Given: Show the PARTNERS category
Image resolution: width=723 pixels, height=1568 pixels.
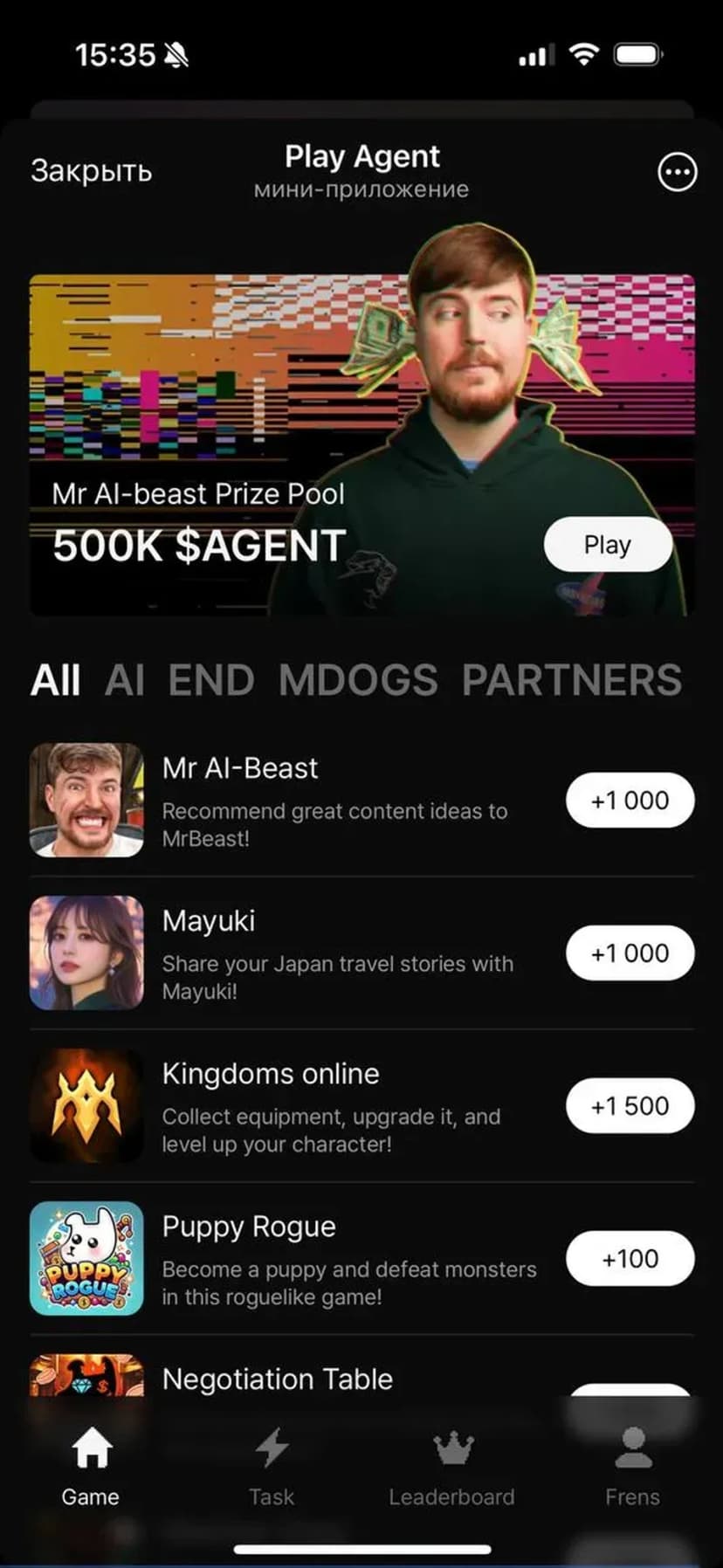Looking at the screenshot, I should [x=571, y=680].
